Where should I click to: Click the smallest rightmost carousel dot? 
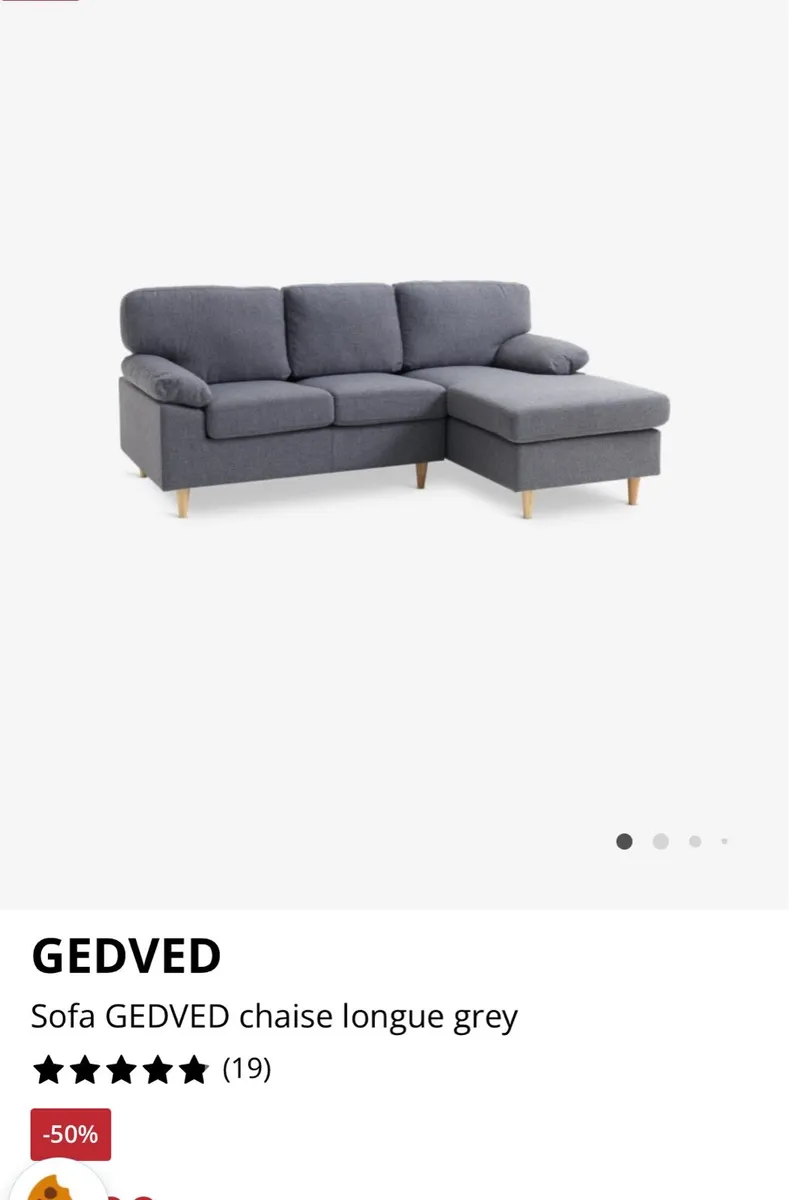(725, 842)
